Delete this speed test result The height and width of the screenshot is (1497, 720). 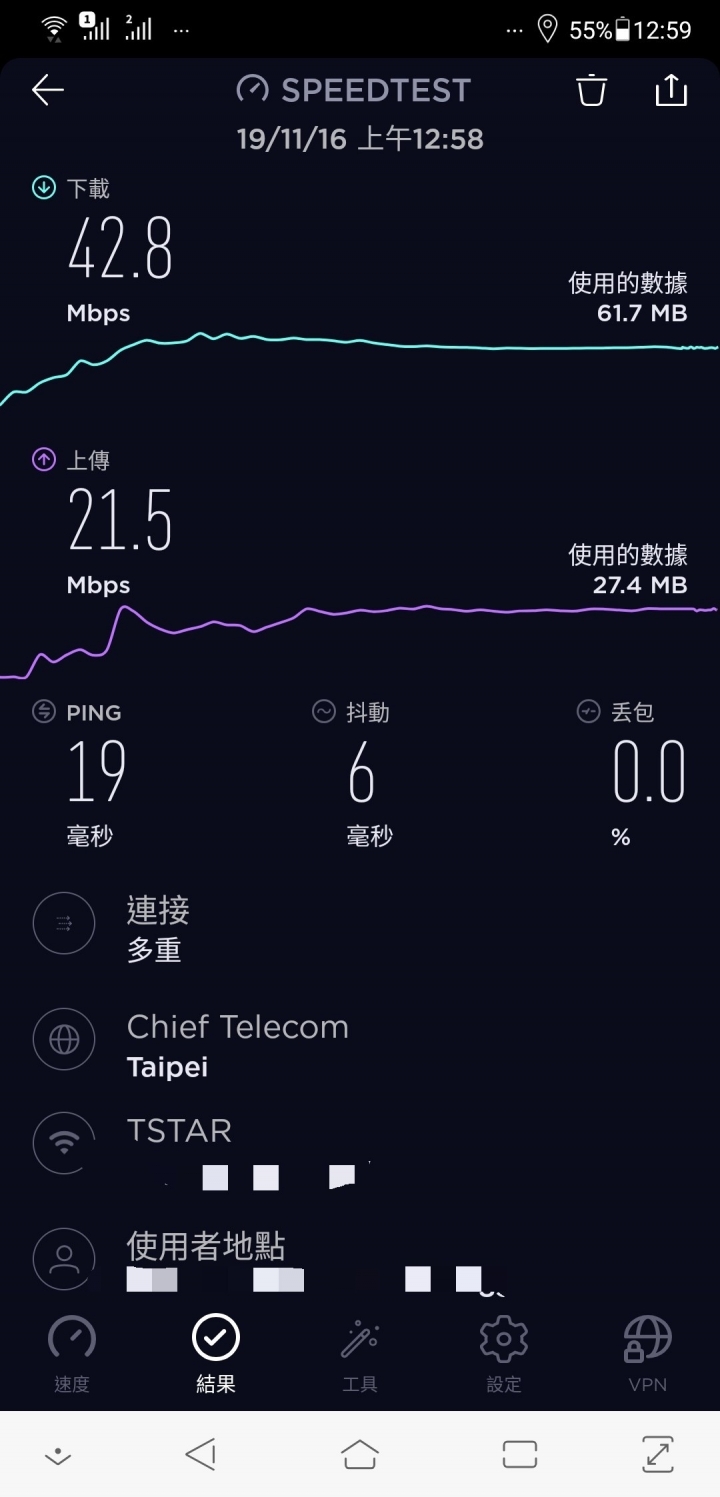coord(591,90)
